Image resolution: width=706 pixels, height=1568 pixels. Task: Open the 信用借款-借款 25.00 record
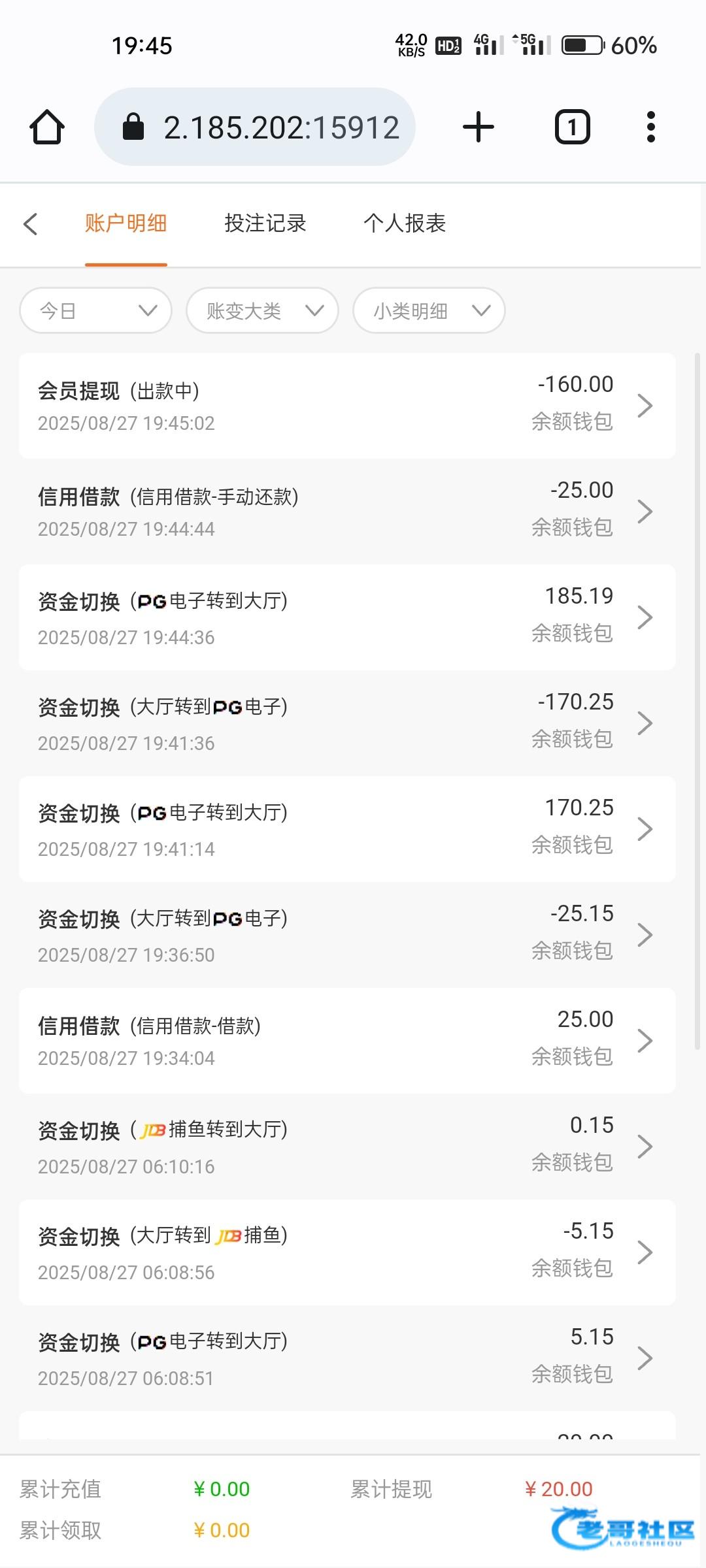pyautogui.click(x=347, y=1041)
